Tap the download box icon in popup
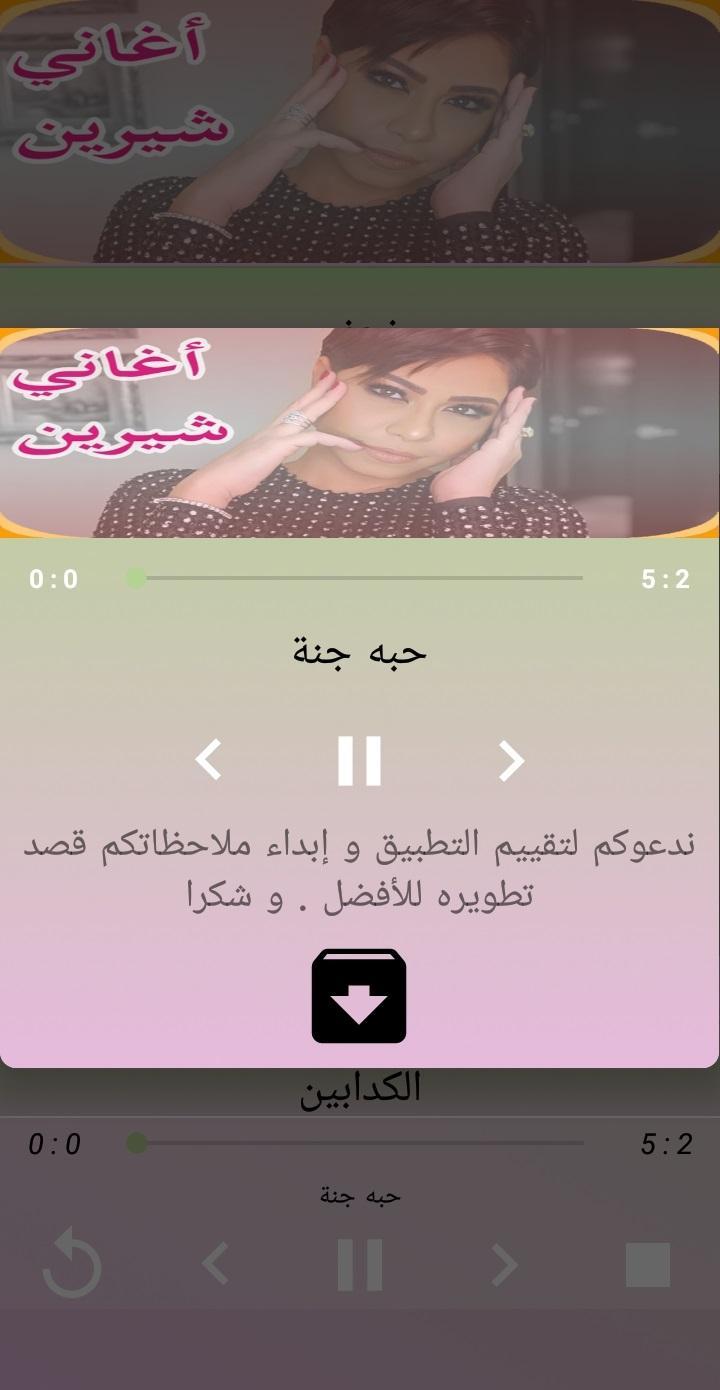The height and width of the screenshot is (1390, 720). click(x=359, y=996)
